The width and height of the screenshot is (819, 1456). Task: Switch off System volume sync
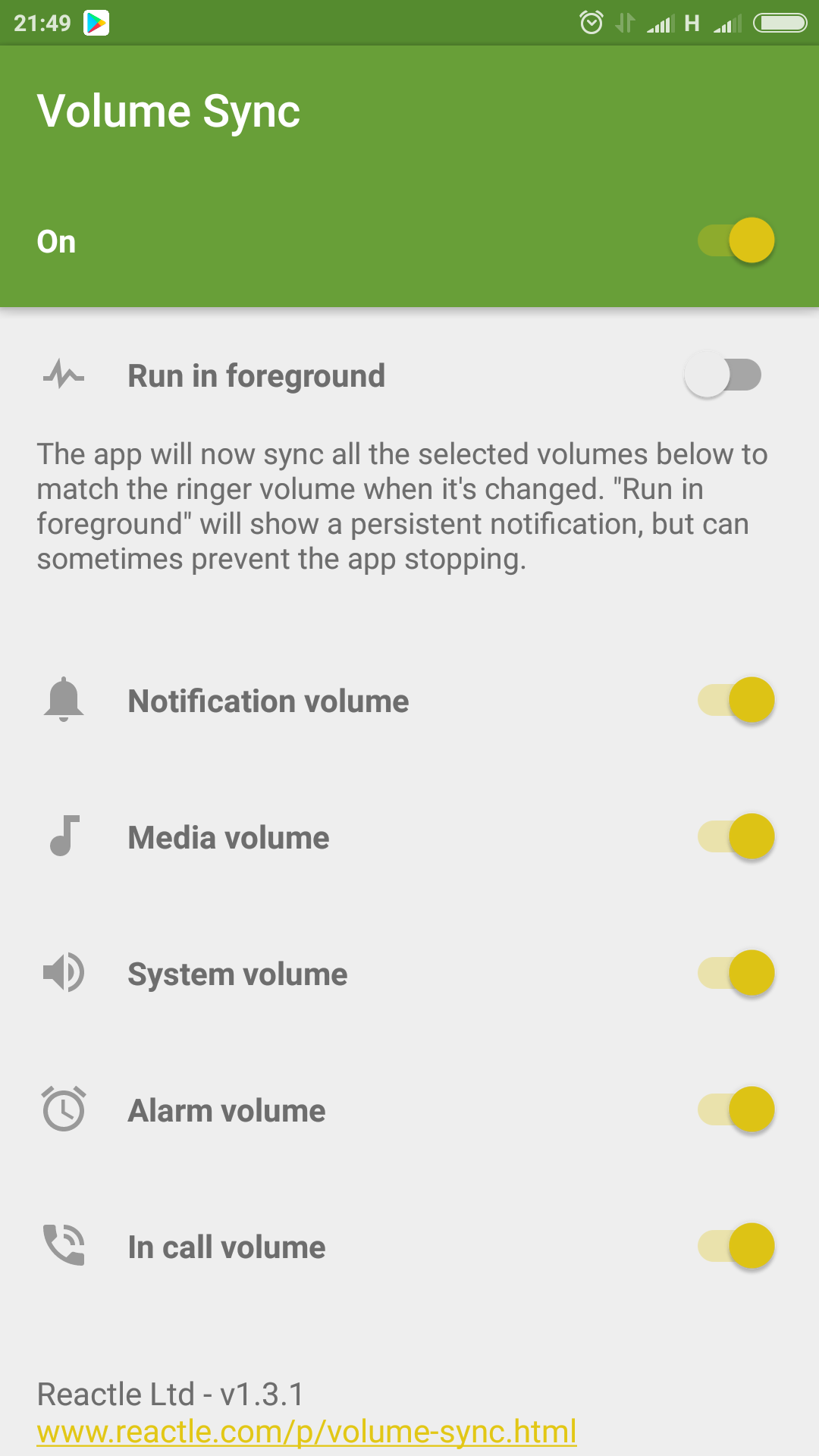click(x=736, y=973)
